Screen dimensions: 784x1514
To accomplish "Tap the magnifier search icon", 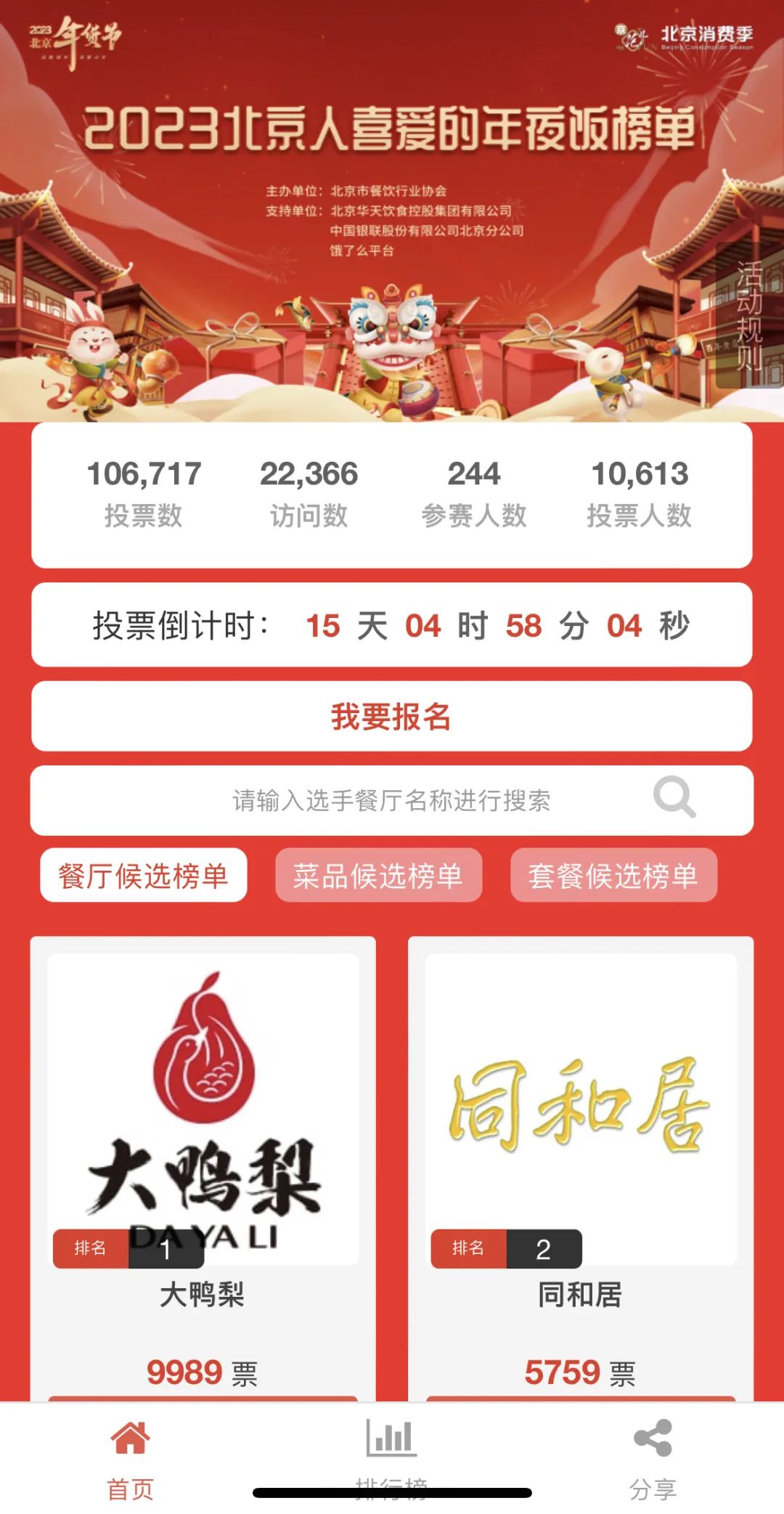I will [674, 798].
